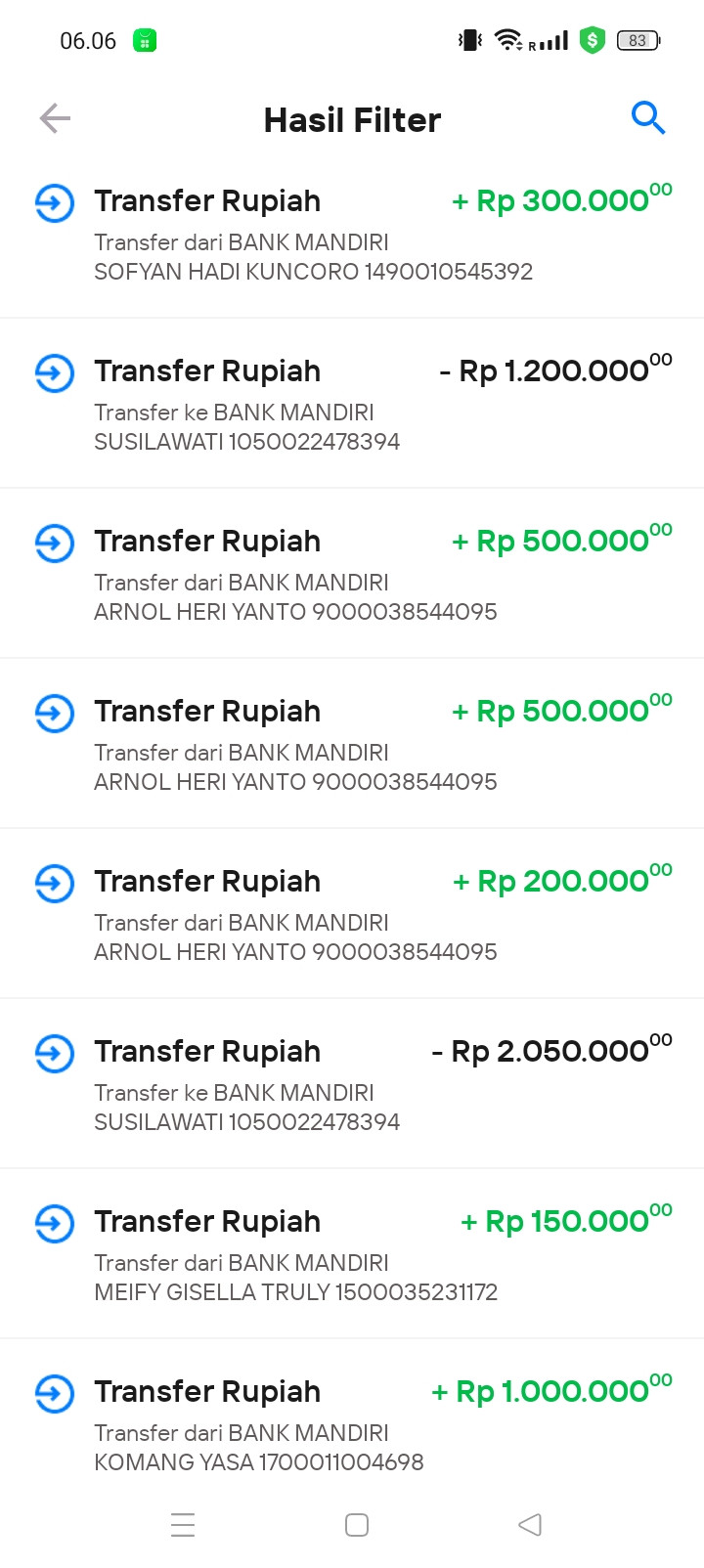The image size is (704, 1568).
Task: Go back from Hasil Filter screen
Action: 55,119
